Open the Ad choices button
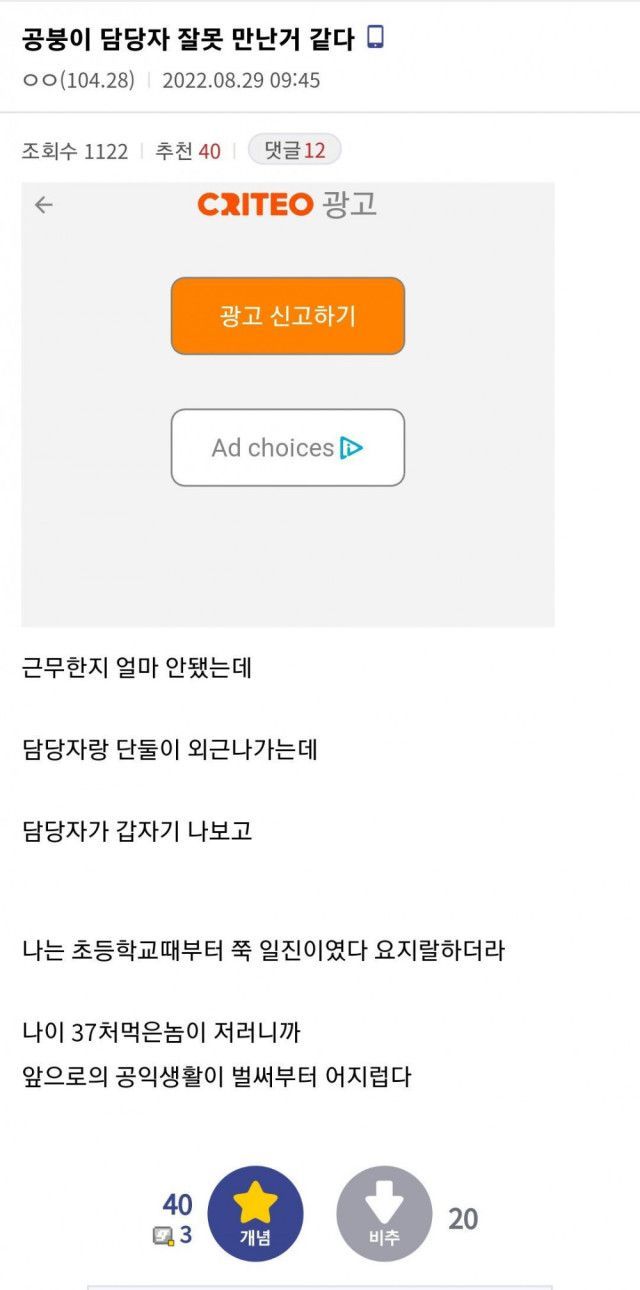 (288, 447)
